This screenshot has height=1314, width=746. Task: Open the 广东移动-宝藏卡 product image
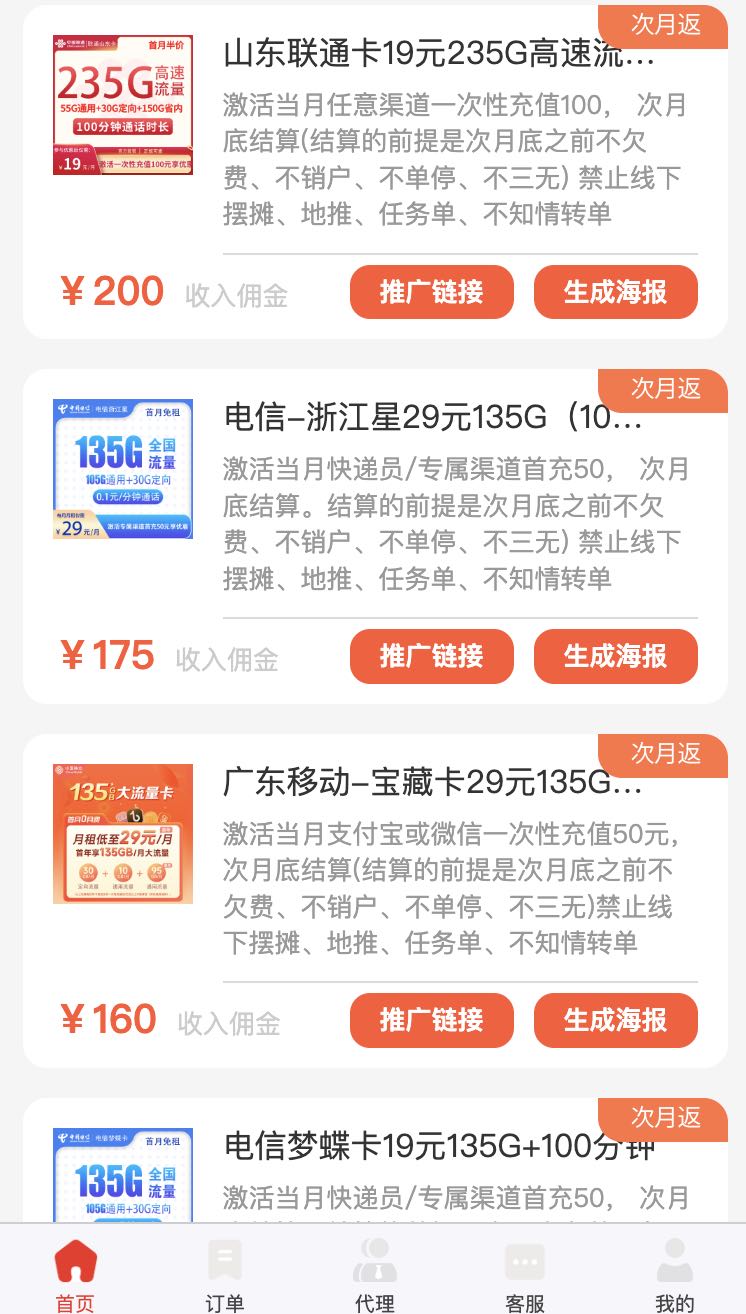click(123, 834)
